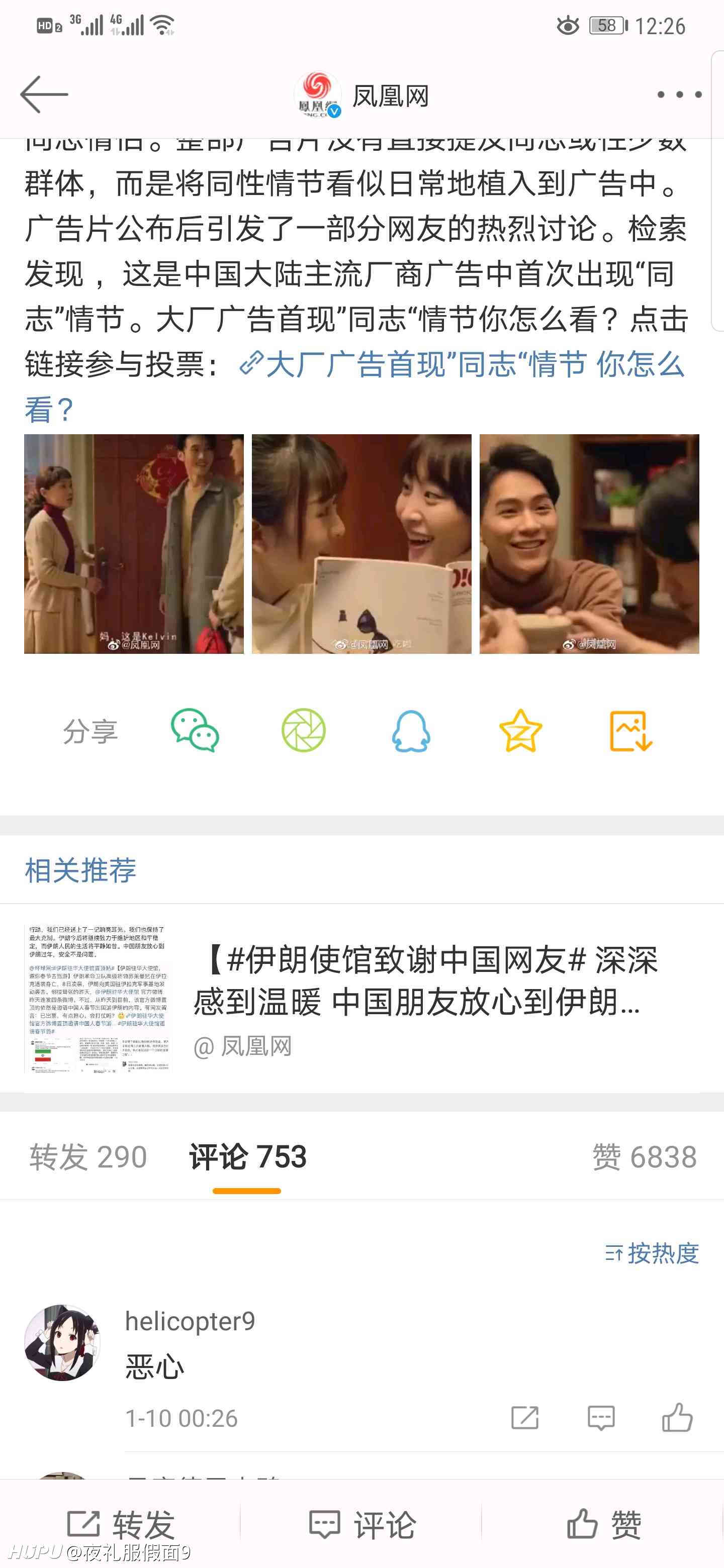Image resolution: width=724 pixels, height=1568 pixels.
Task: View the third photo of smiling man
Action: [589, 544]
